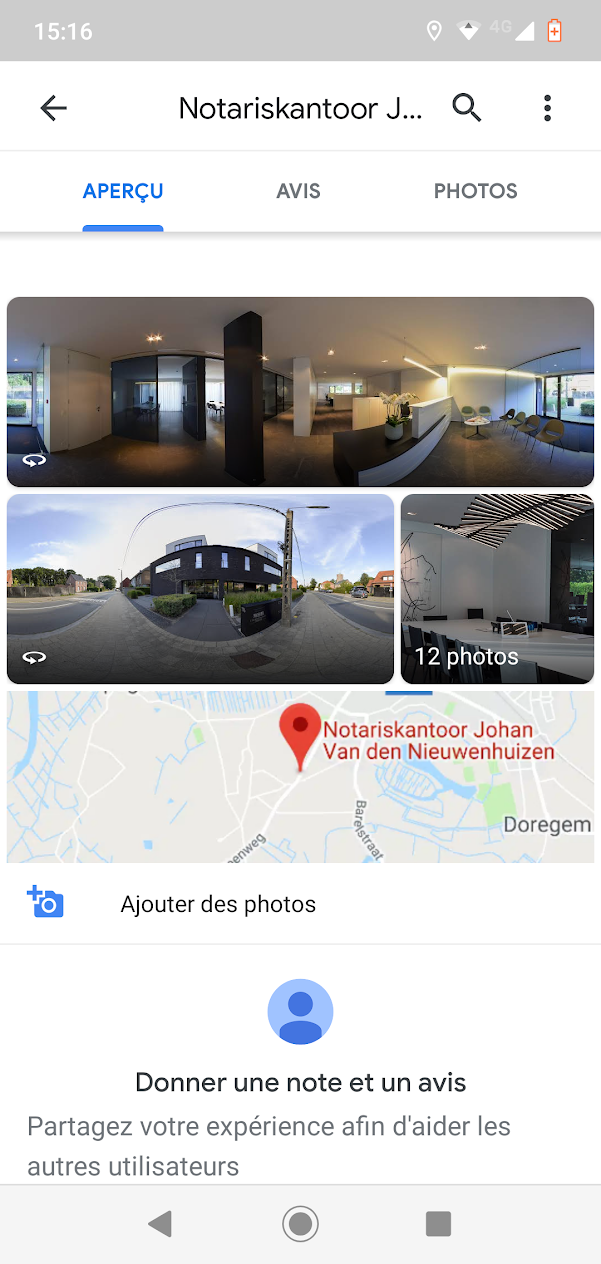
Task: Tap Donner une note et un avis
Action: click(x=300, y=1082)
